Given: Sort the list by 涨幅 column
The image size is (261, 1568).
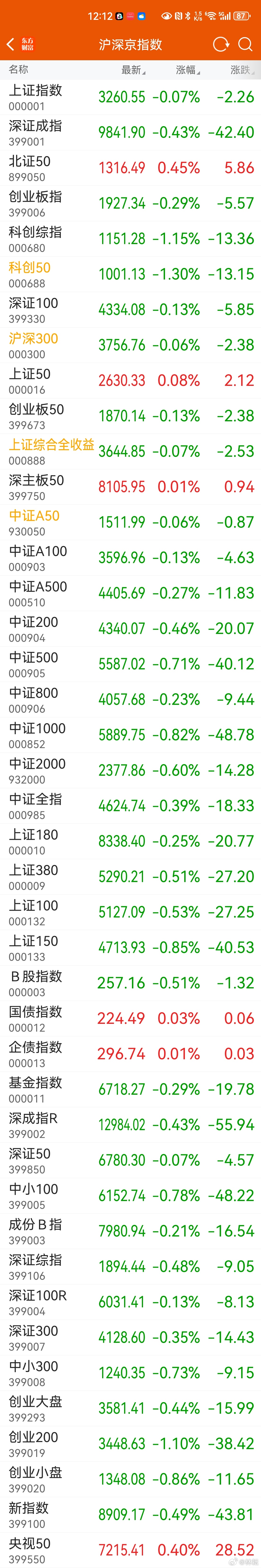Looking at the screenshot, I should pyautogui.click(x=188, y=70).
